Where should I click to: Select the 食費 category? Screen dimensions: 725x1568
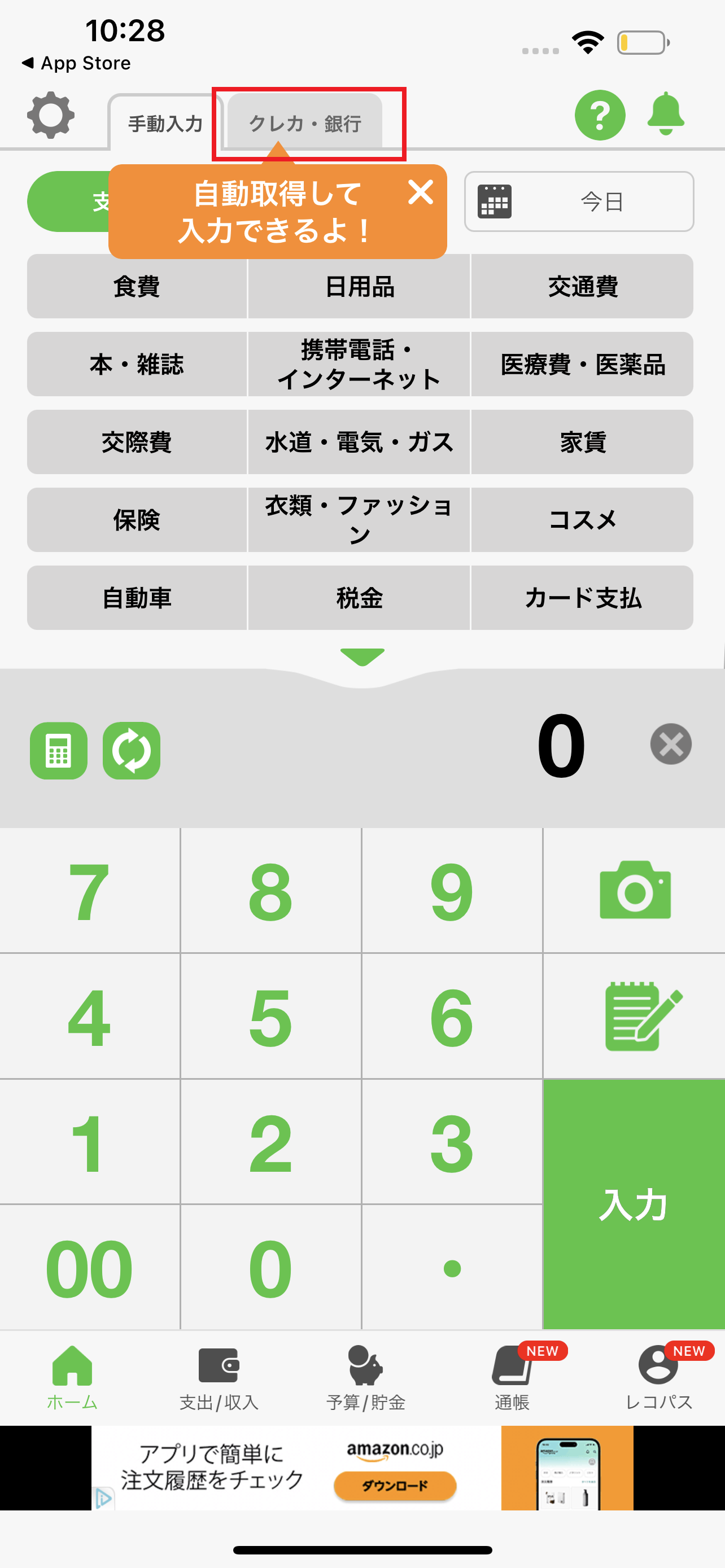136,286
